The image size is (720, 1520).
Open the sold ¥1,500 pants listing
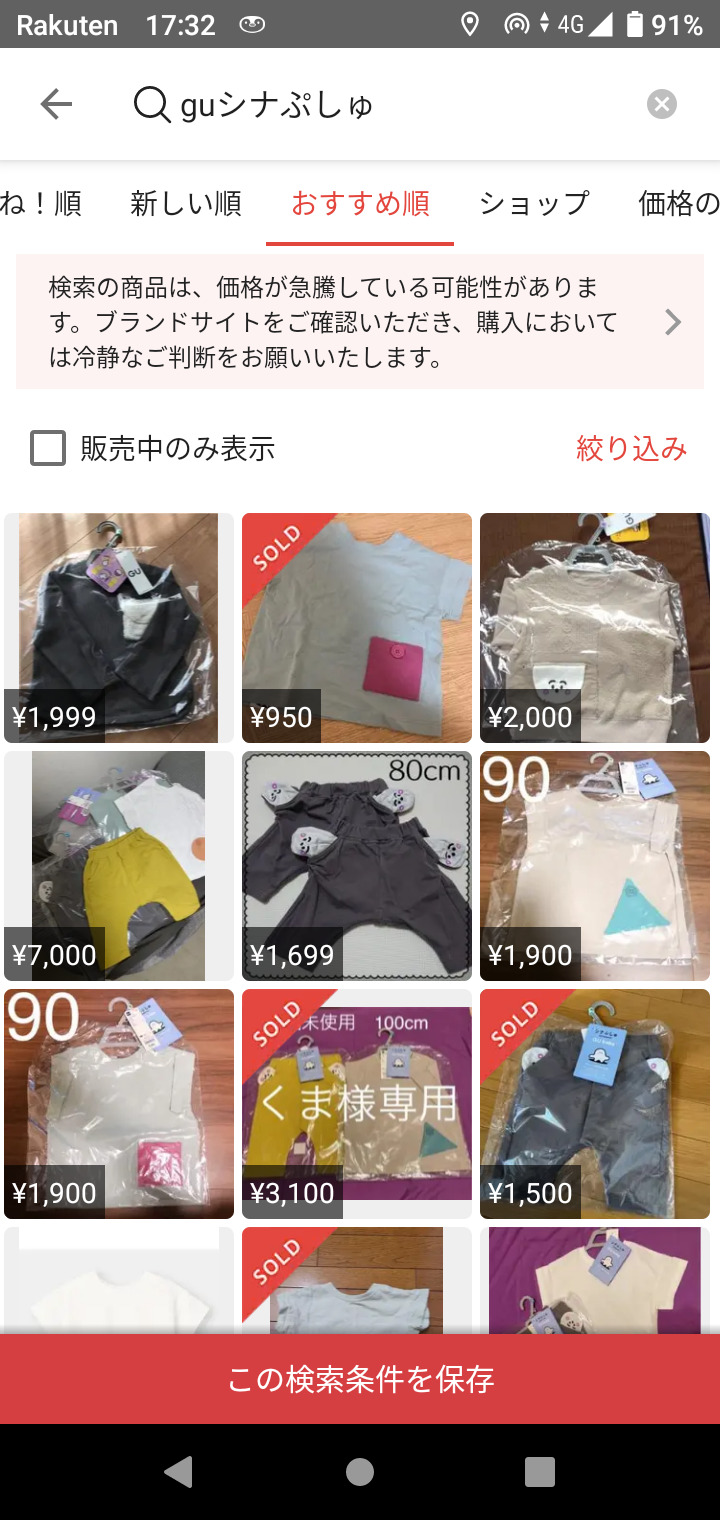(x=595, y=1104)
